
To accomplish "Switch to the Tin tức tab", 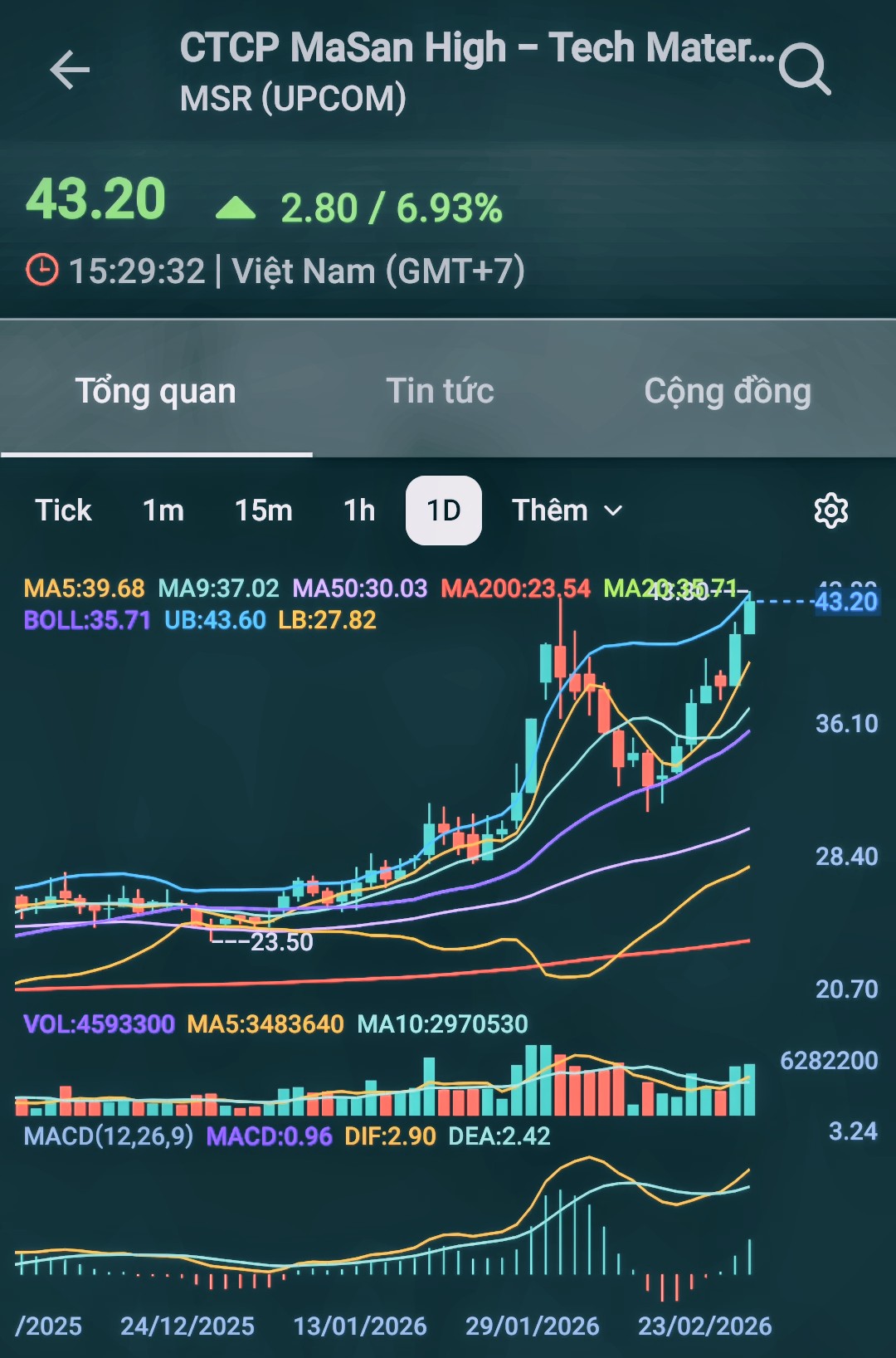I will click(440, 391).
